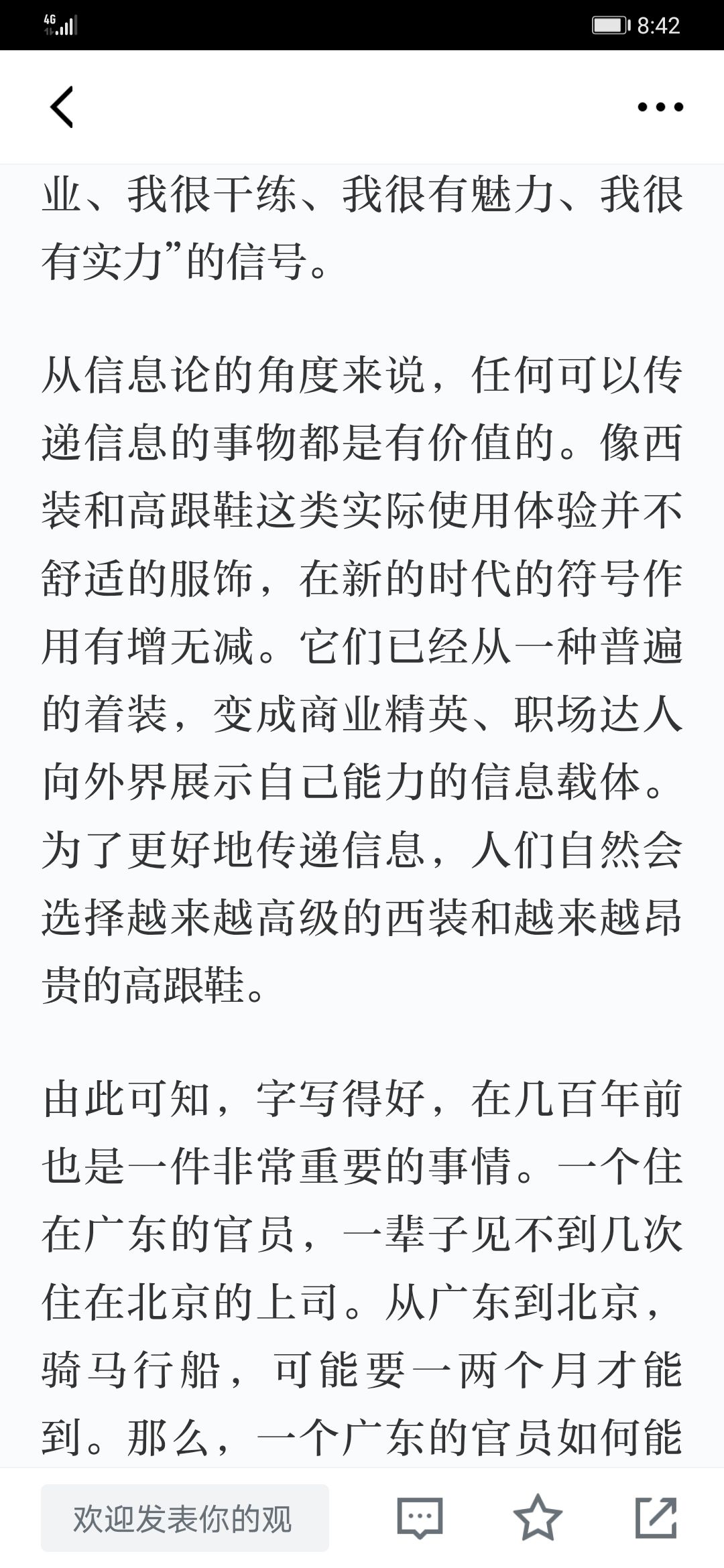Tap the 欢迎发表你的观 comment input box

pyautogui.click(x=185, y=1518)
